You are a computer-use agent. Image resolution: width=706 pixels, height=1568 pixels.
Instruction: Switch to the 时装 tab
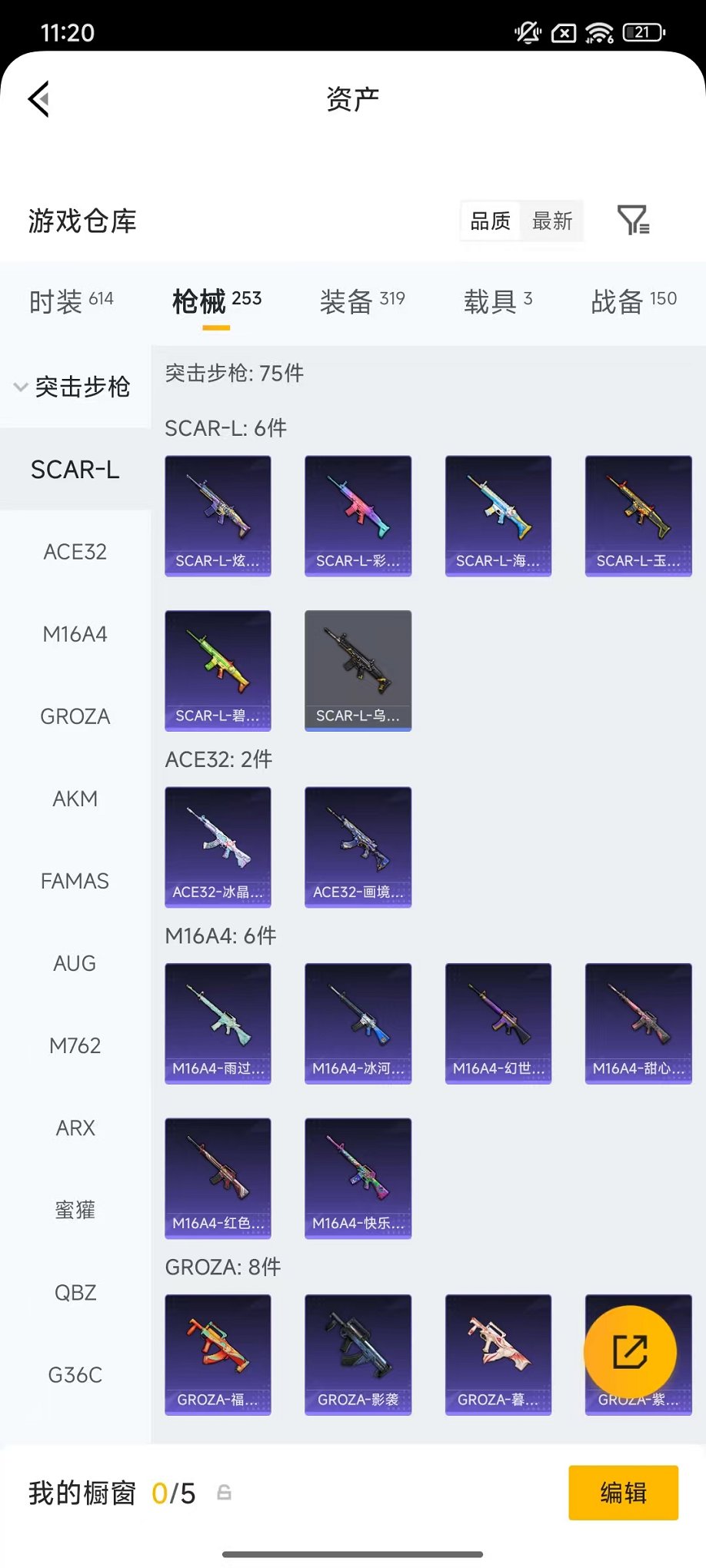pos(71,301)
